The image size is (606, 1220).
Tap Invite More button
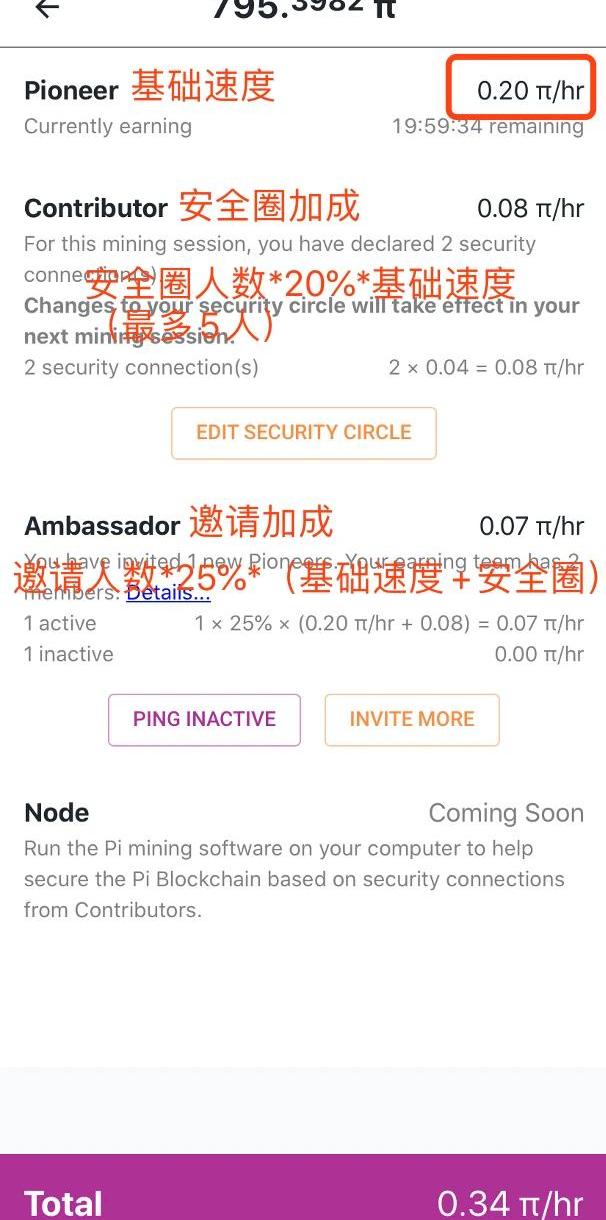(411, 719)
